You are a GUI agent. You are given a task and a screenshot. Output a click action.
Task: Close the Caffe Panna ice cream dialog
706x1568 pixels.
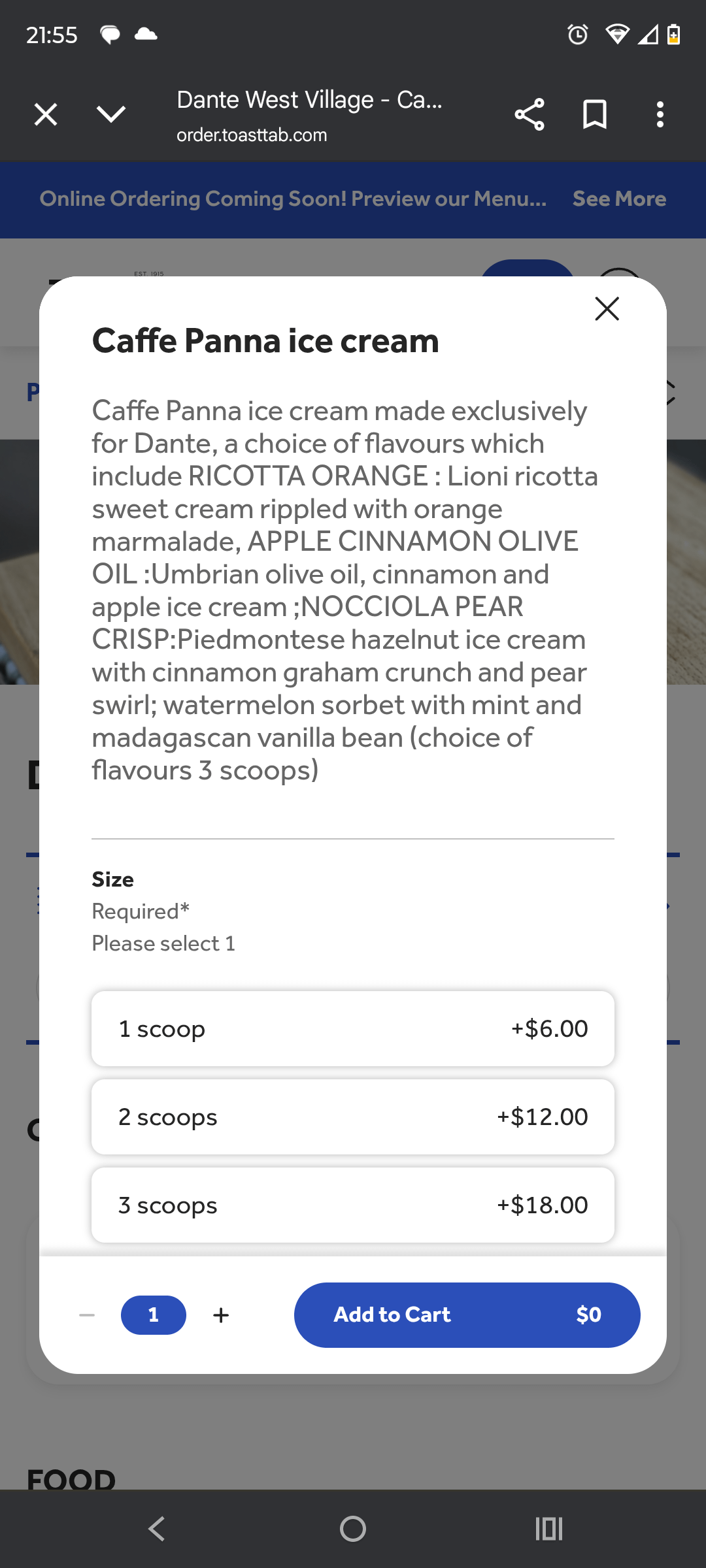pyautogui.click(x=607, y=308)
